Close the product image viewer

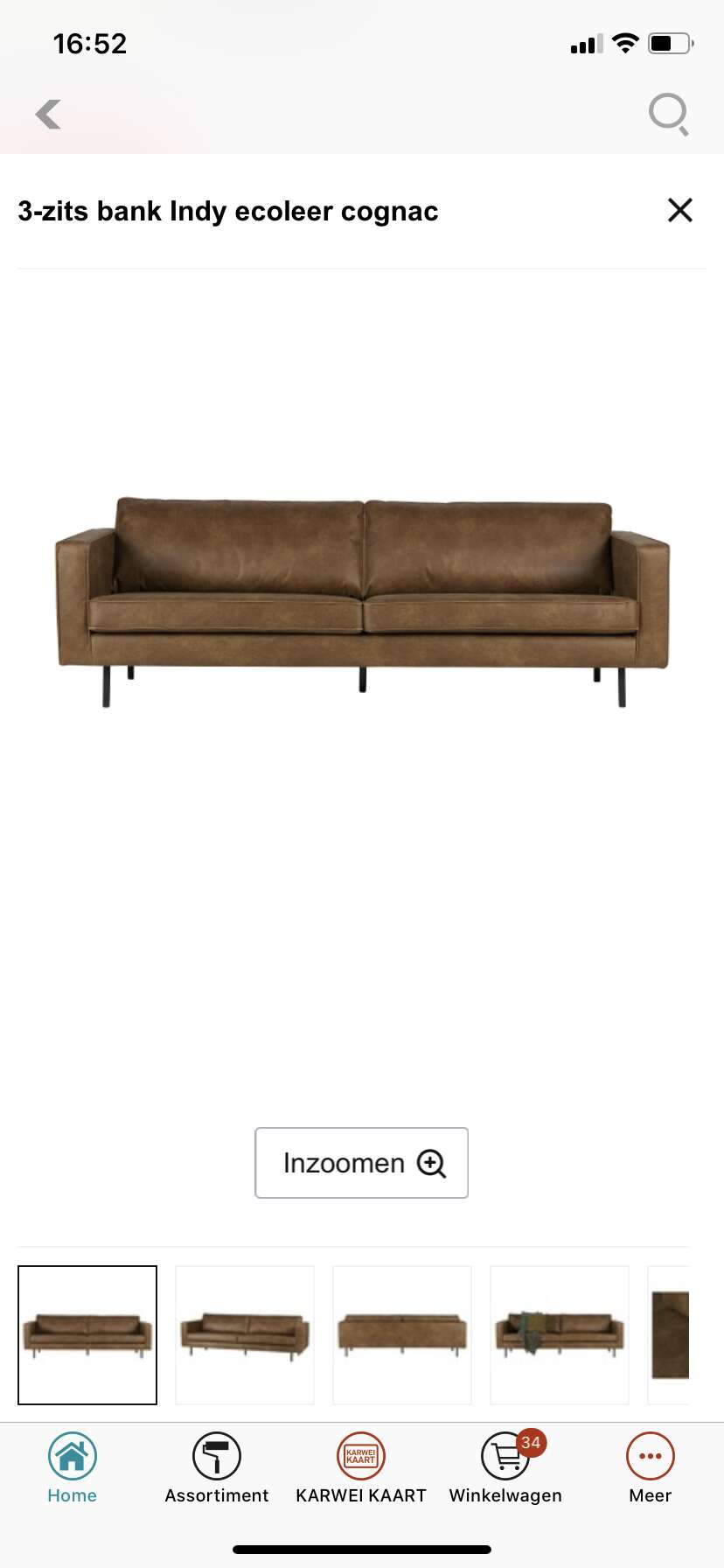(x=680, y=210)
